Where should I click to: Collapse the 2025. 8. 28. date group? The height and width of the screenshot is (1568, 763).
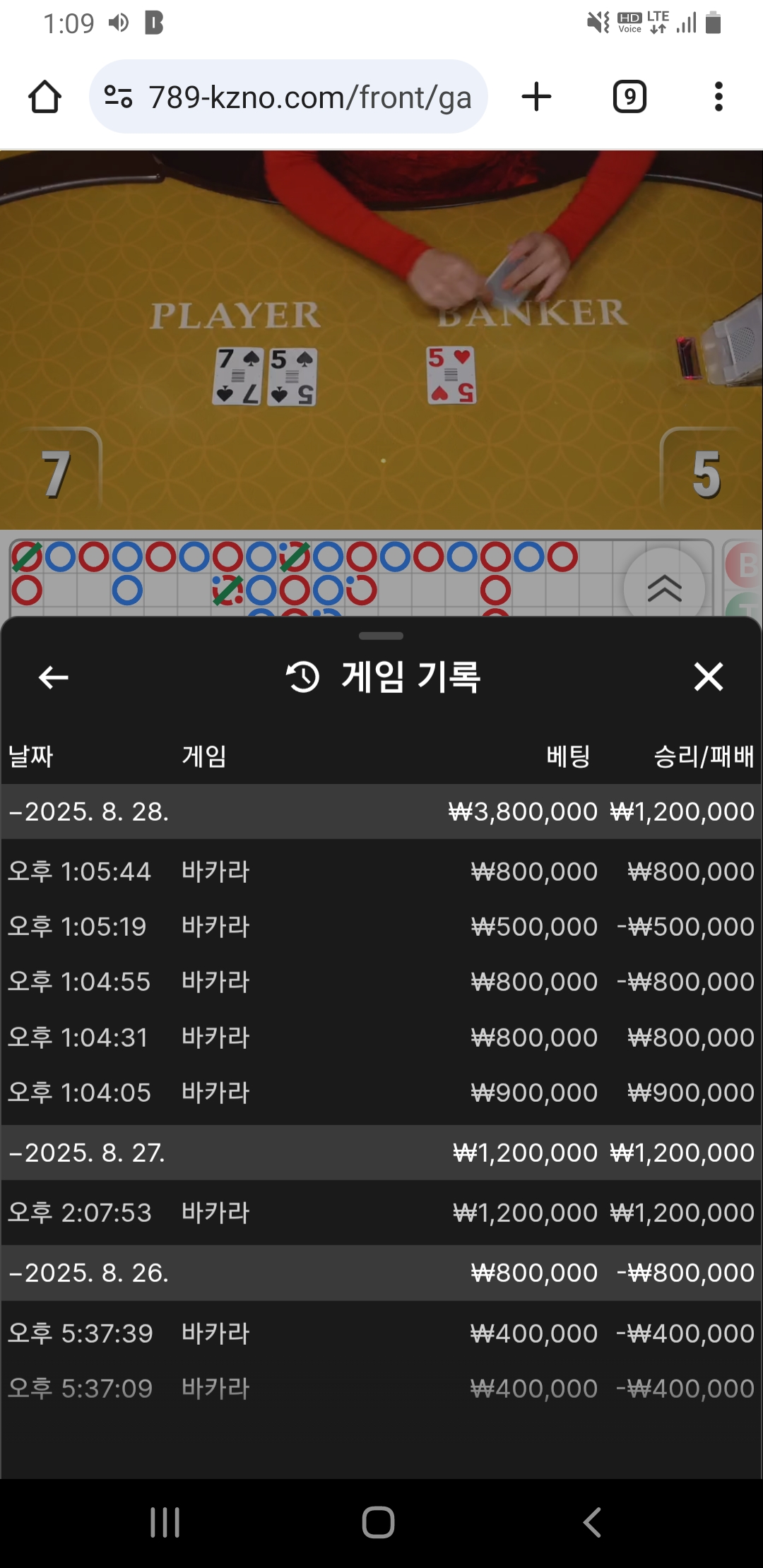pyautogui.click(x=88, y=812)
